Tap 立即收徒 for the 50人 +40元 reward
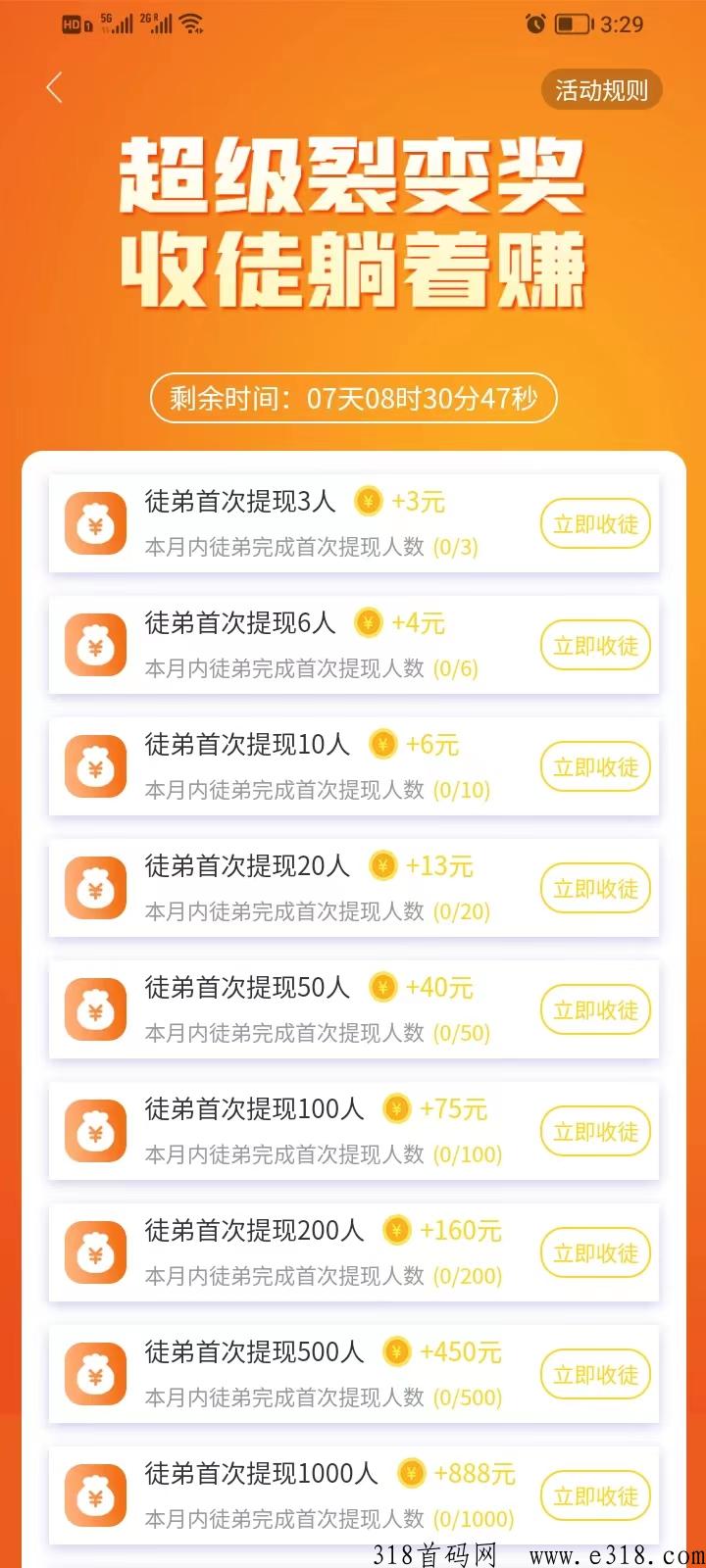 (x=595, y=1010)
